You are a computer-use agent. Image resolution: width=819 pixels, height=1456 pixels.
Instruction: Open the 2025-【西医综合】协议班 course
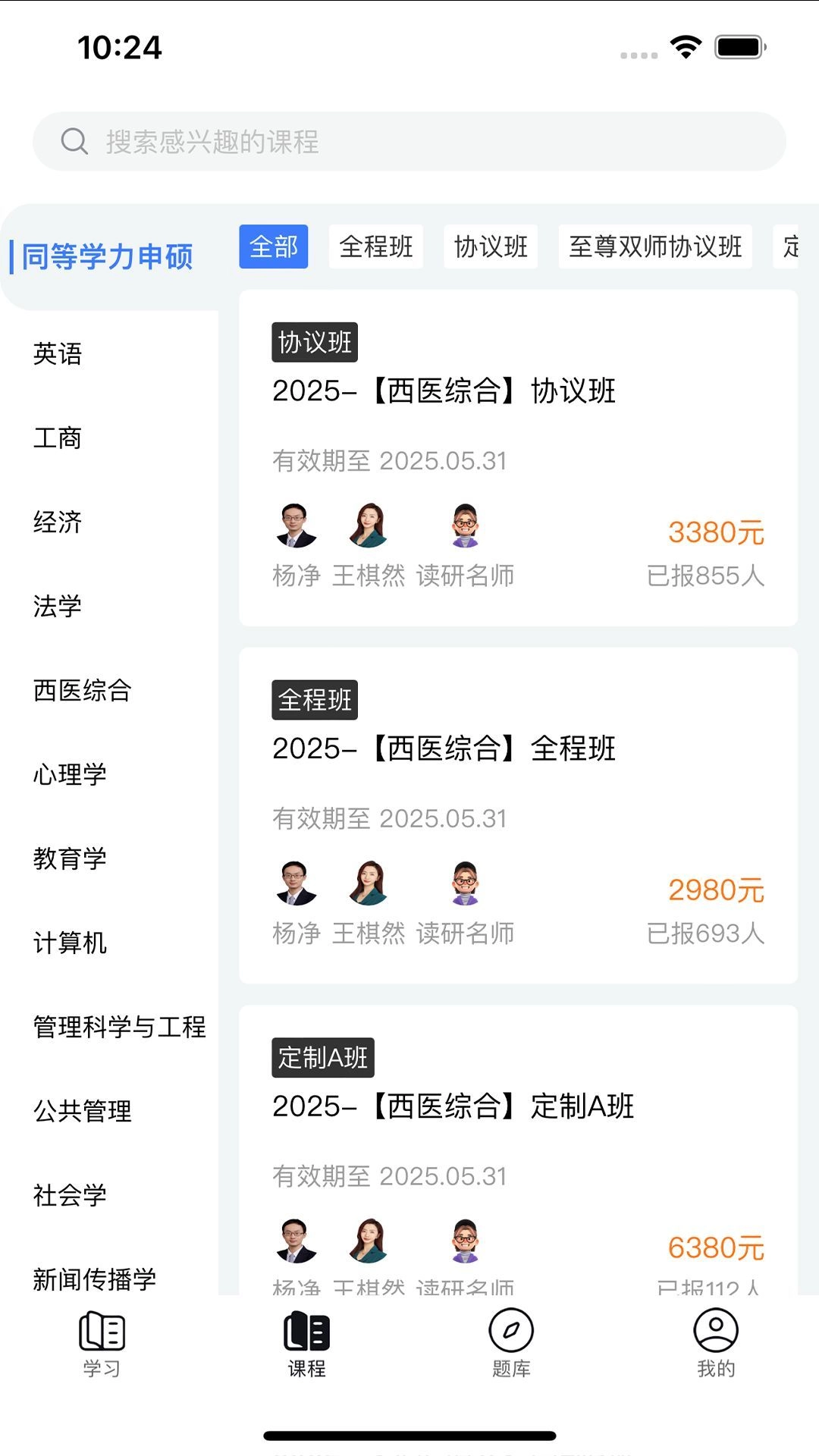(444, 391)
